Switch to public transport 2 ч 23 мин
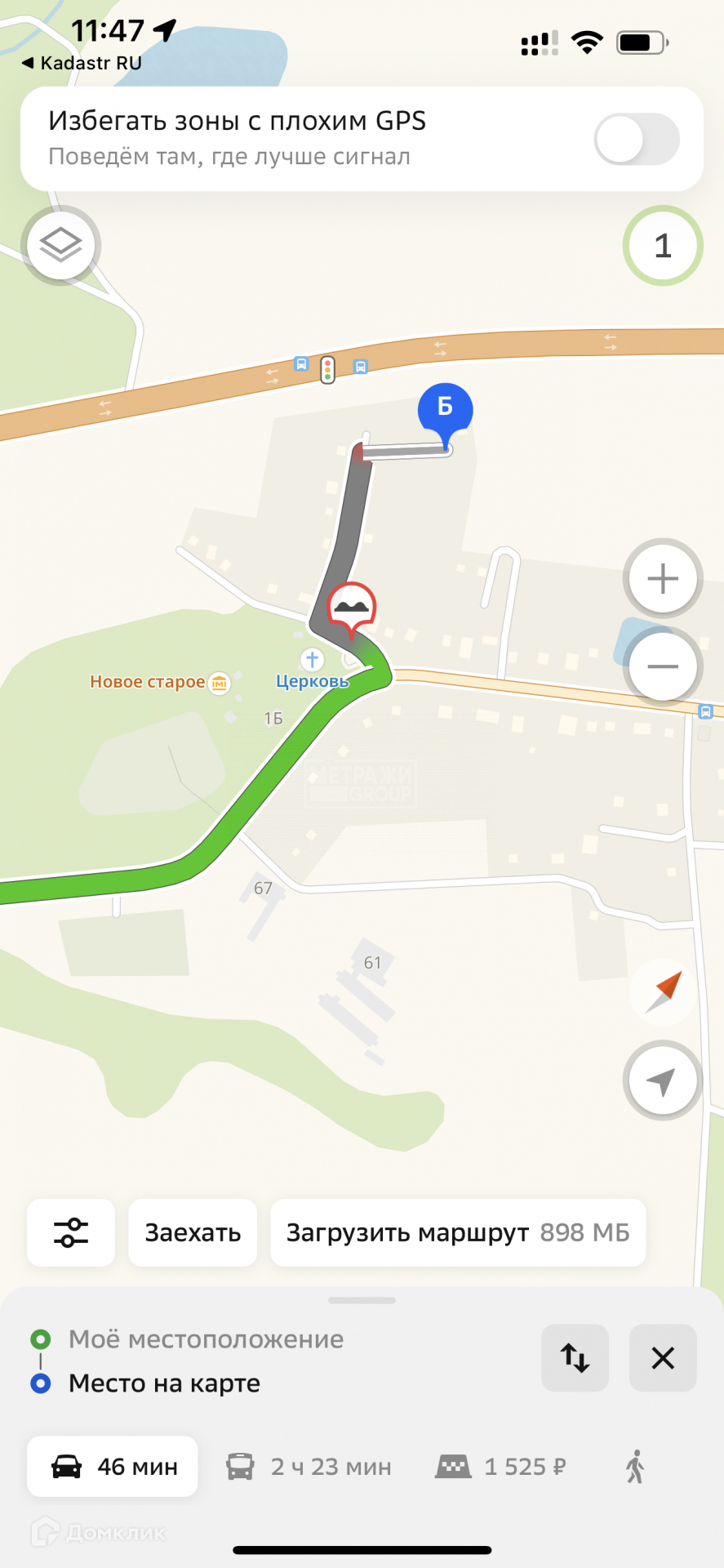Image resolution: width=724 pixels, height=1568 pixels. (x=309, y=1467)
